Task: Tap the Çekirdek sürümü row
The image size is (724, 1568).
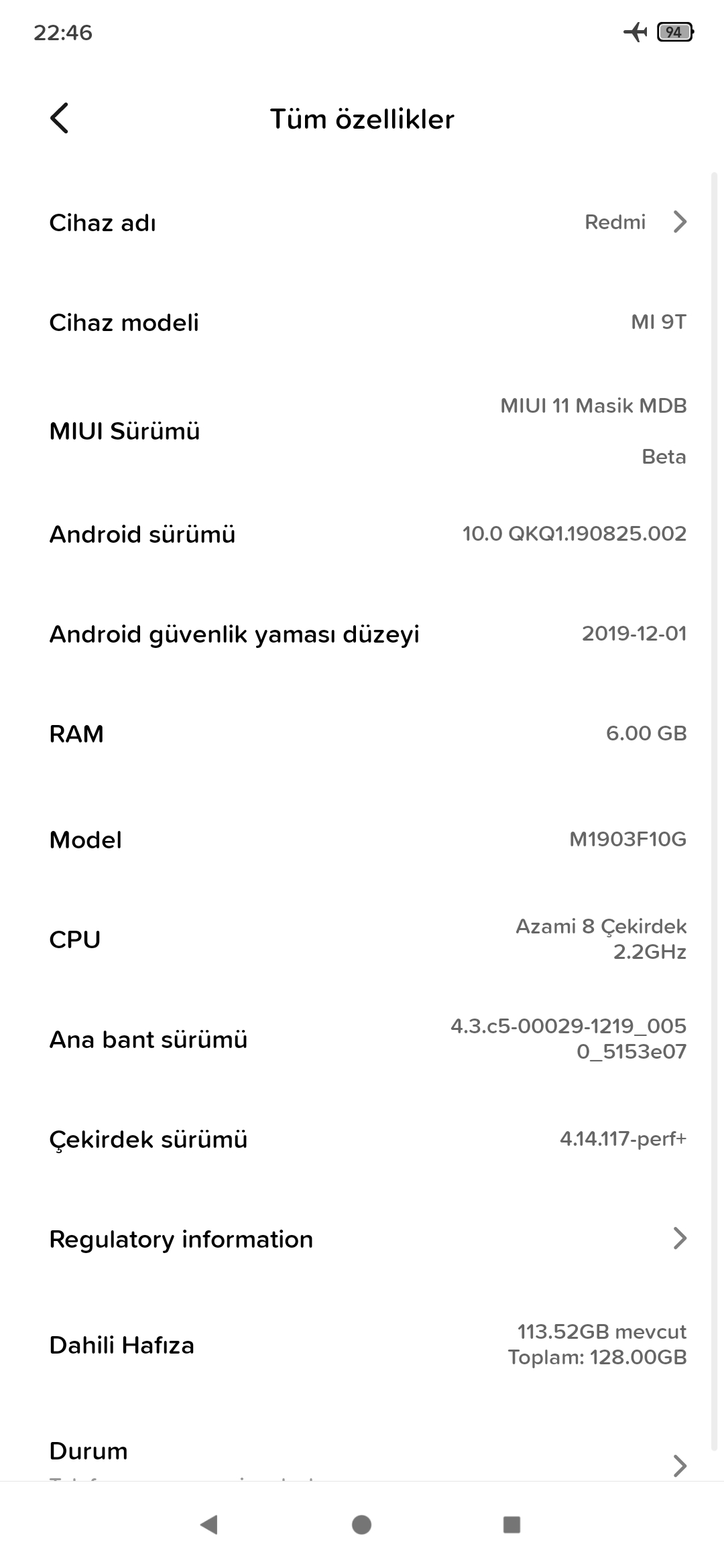Action: coord(362,1139)
